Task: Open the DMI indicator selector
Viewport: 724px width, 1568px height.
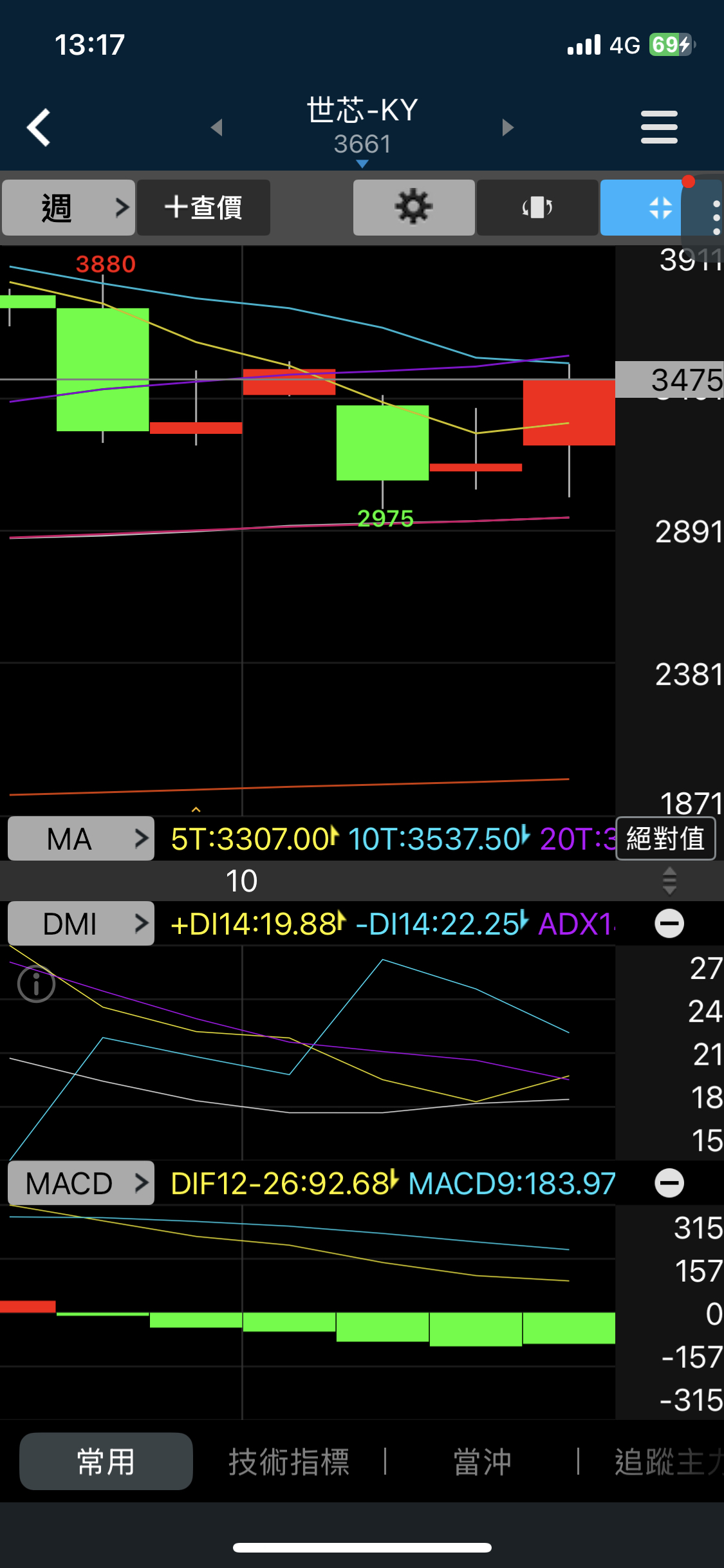Action: point(81,924)
